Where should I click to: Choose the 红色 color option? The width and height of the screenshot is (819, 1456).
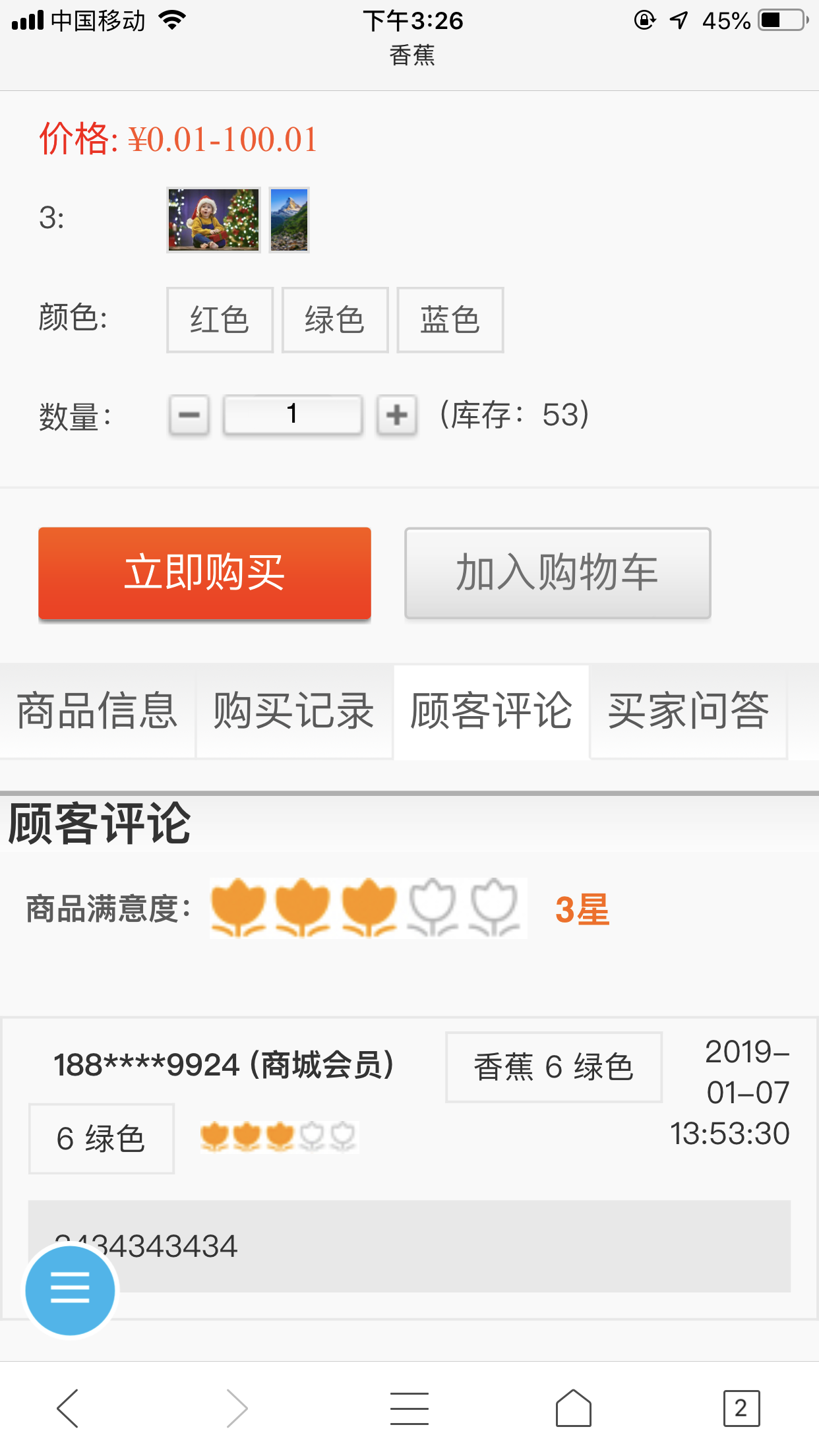pyautogui.click(x=220, y=320)
